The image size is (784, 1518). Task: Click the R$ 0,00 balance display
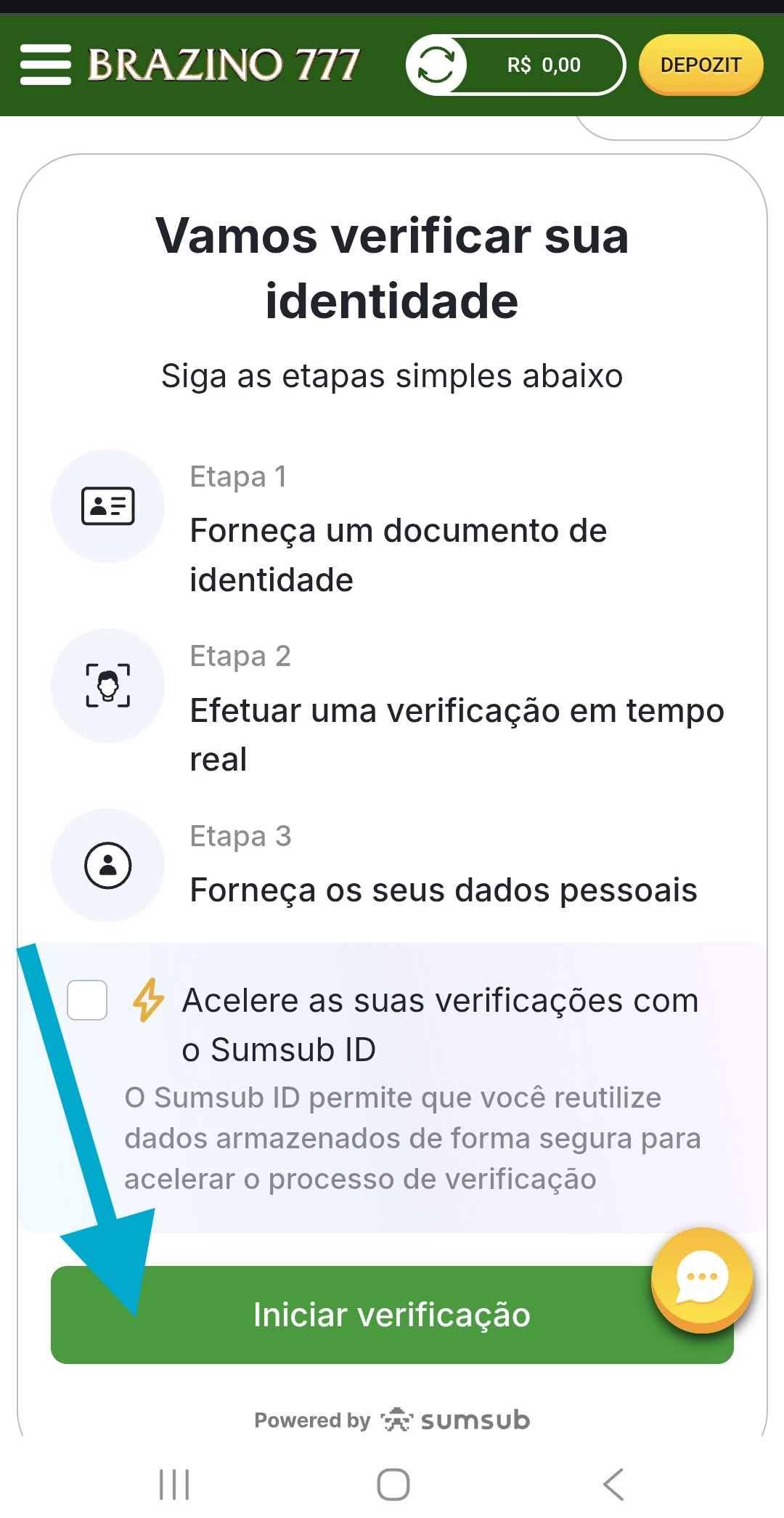click(x=543, y=65)
